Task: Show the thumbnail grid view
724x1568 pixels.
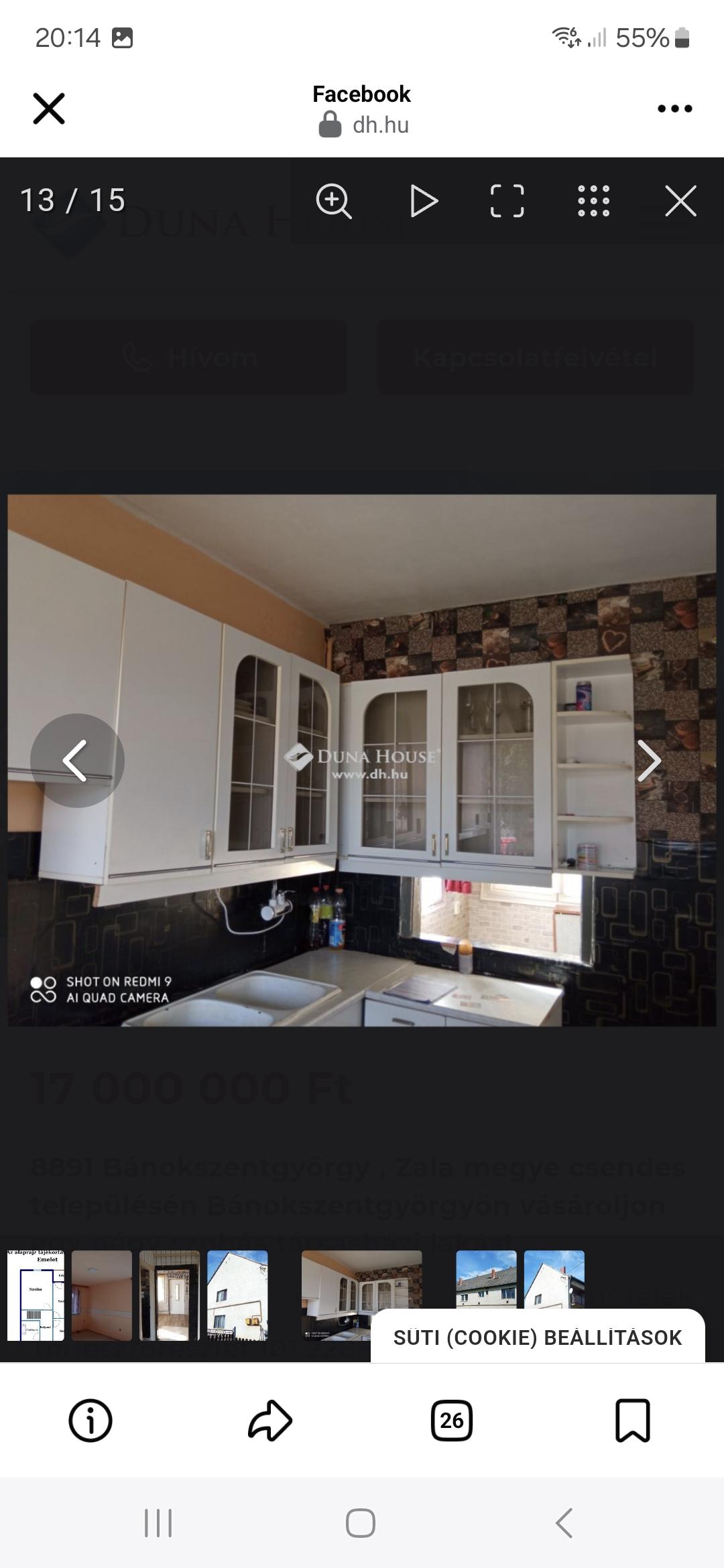Action: point(594,201)
